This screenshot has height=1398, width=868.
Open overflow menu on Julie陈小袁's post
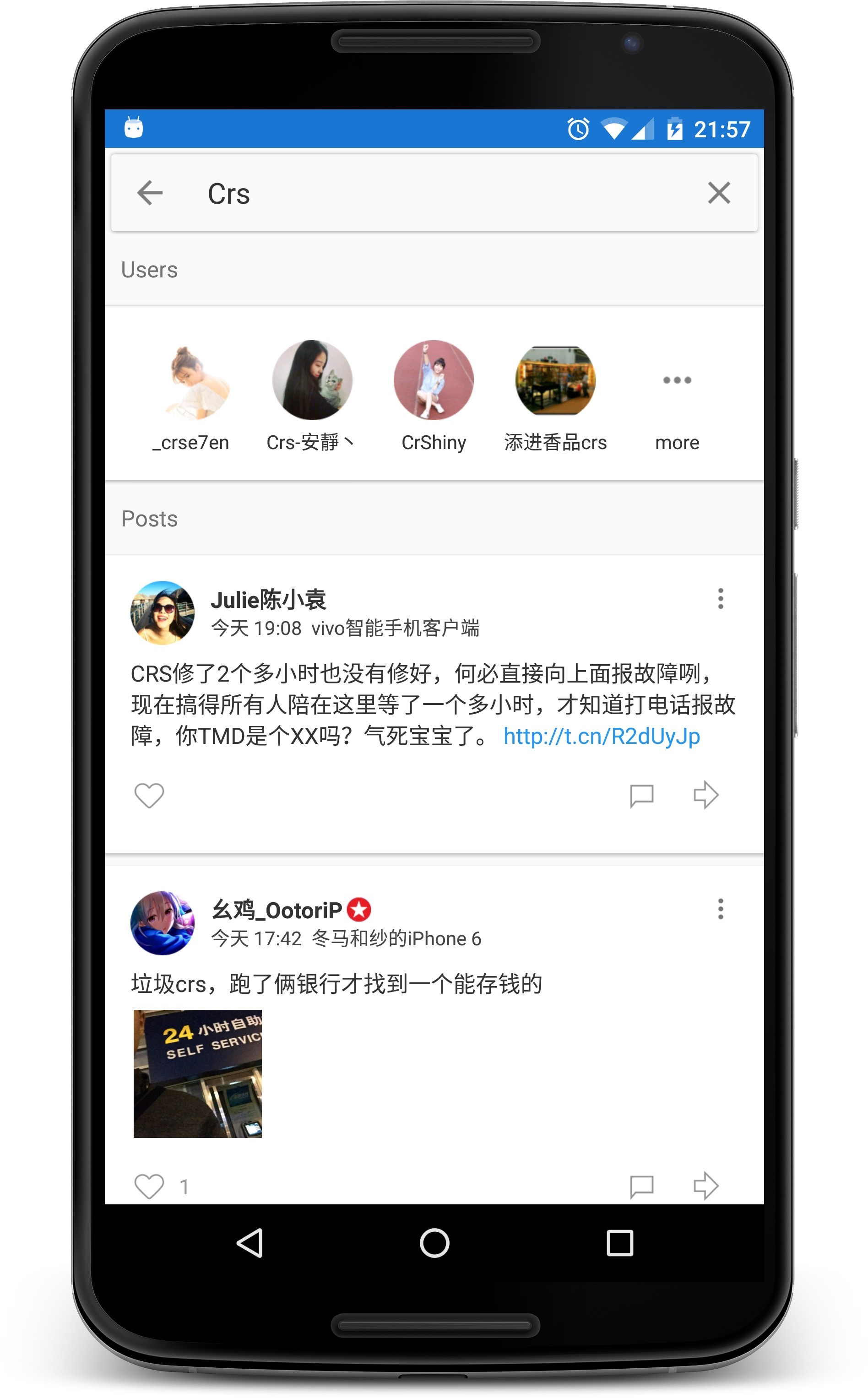click(x=721, y=599)
